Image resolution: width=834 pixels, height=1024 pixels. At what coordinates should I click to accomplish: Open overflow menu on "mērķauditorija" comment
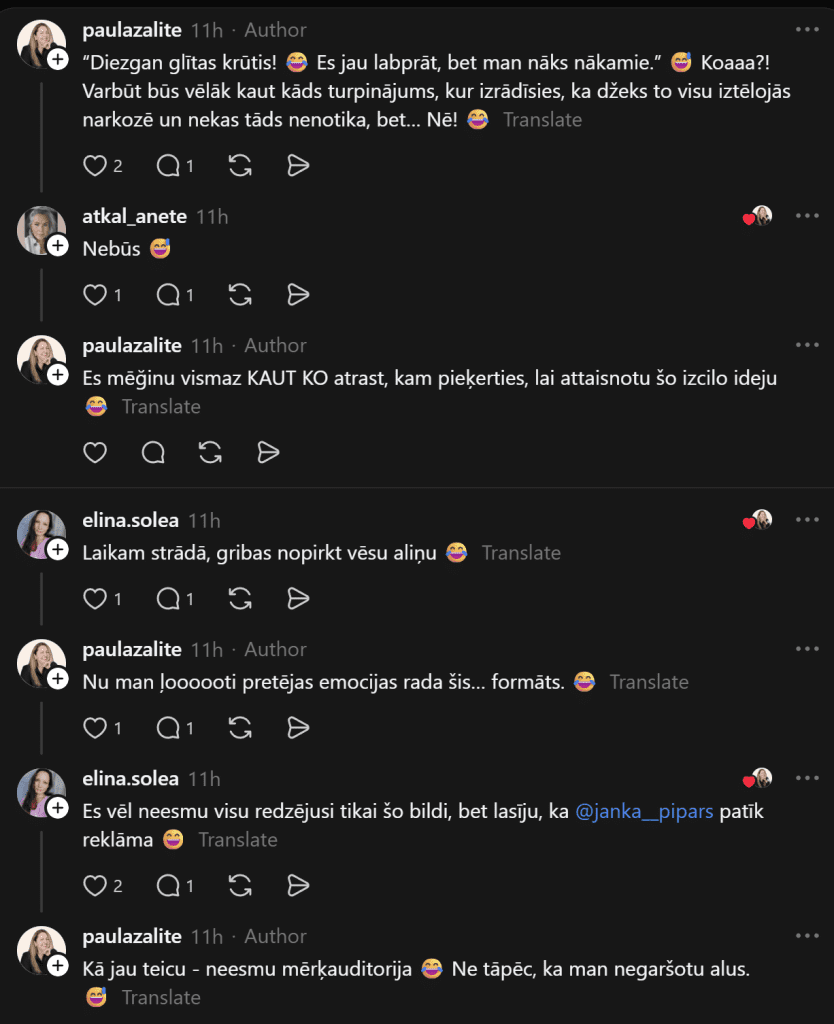pyautogui.click(x=806, y=936)
